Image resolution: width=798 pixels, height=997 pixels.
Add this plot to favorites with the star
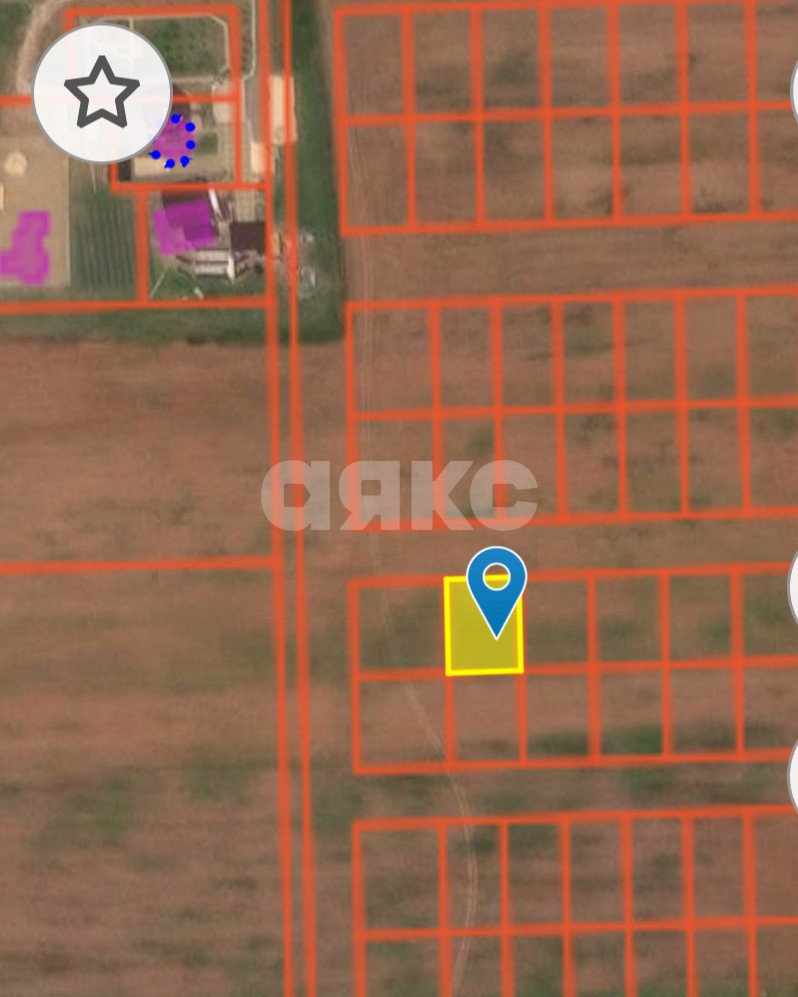click(101, 93)
